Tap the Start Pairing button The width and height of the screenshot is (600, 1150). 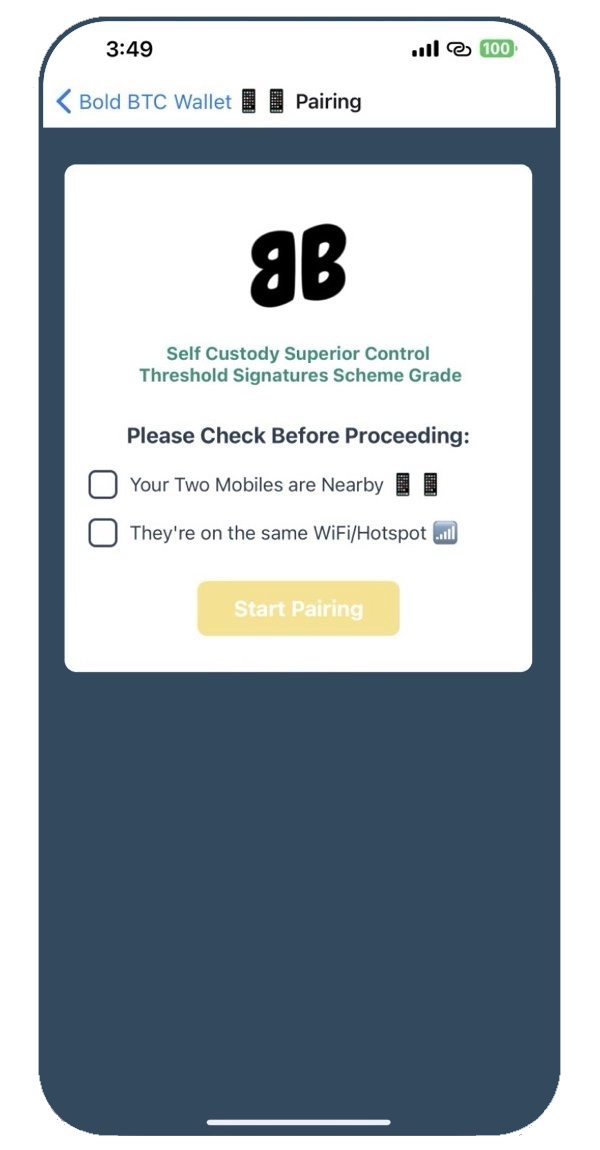pos(299,609)
